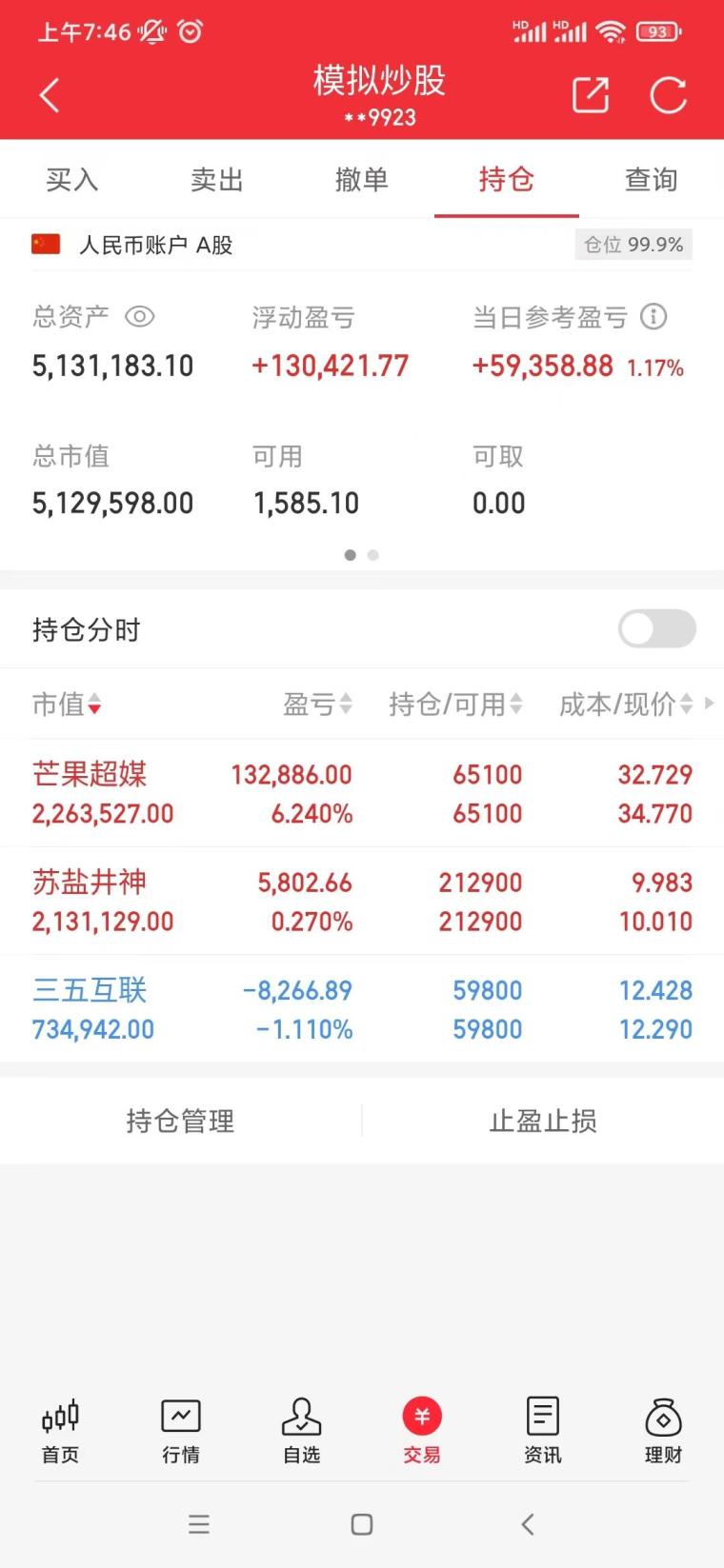Go back using the header arrow

point(50,95)
